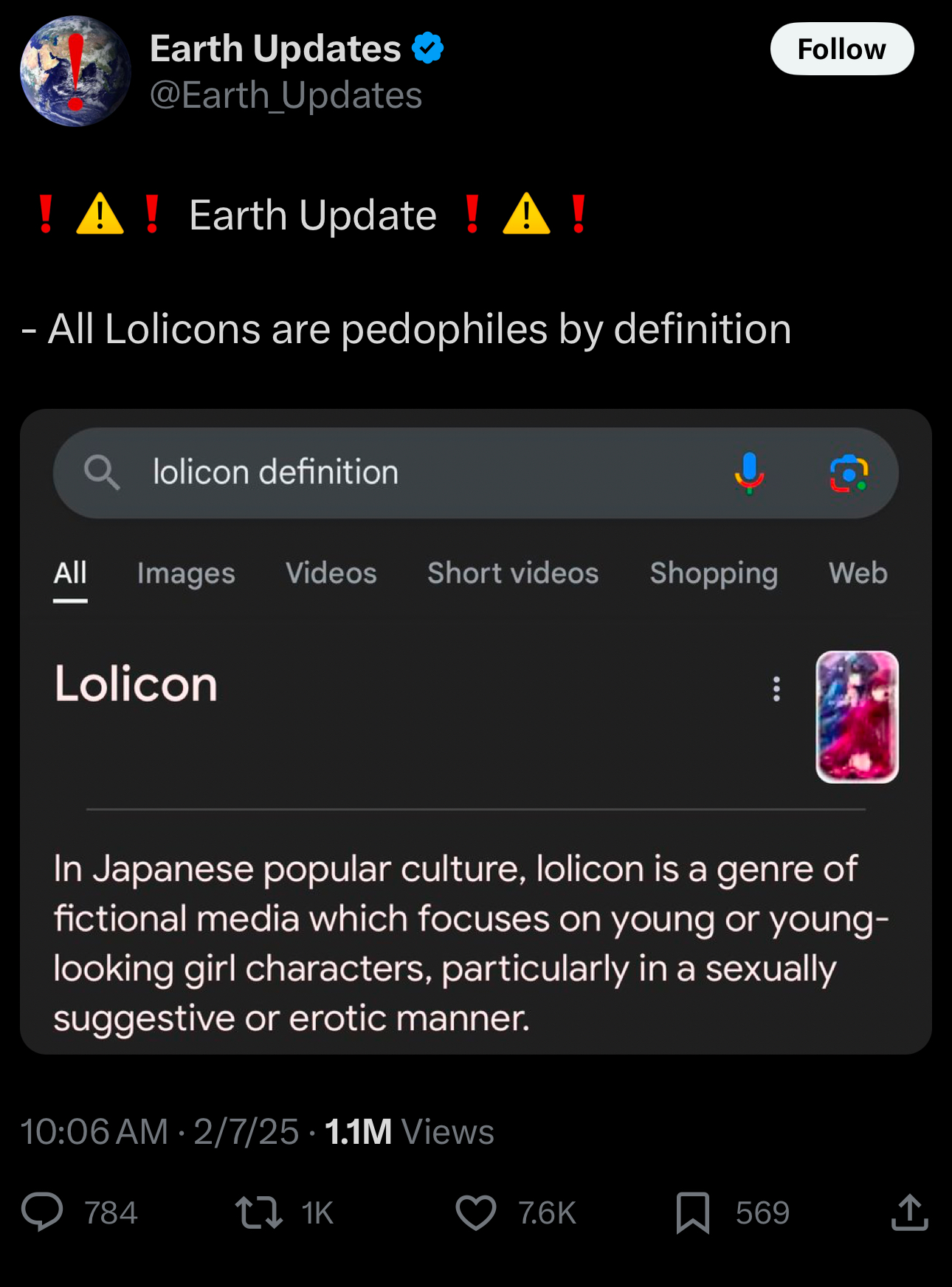Image resolution: width=952 pixels, height=1287 pixels.
Task: Open the @Earth_Updates handle link
Action: (286, 95)
